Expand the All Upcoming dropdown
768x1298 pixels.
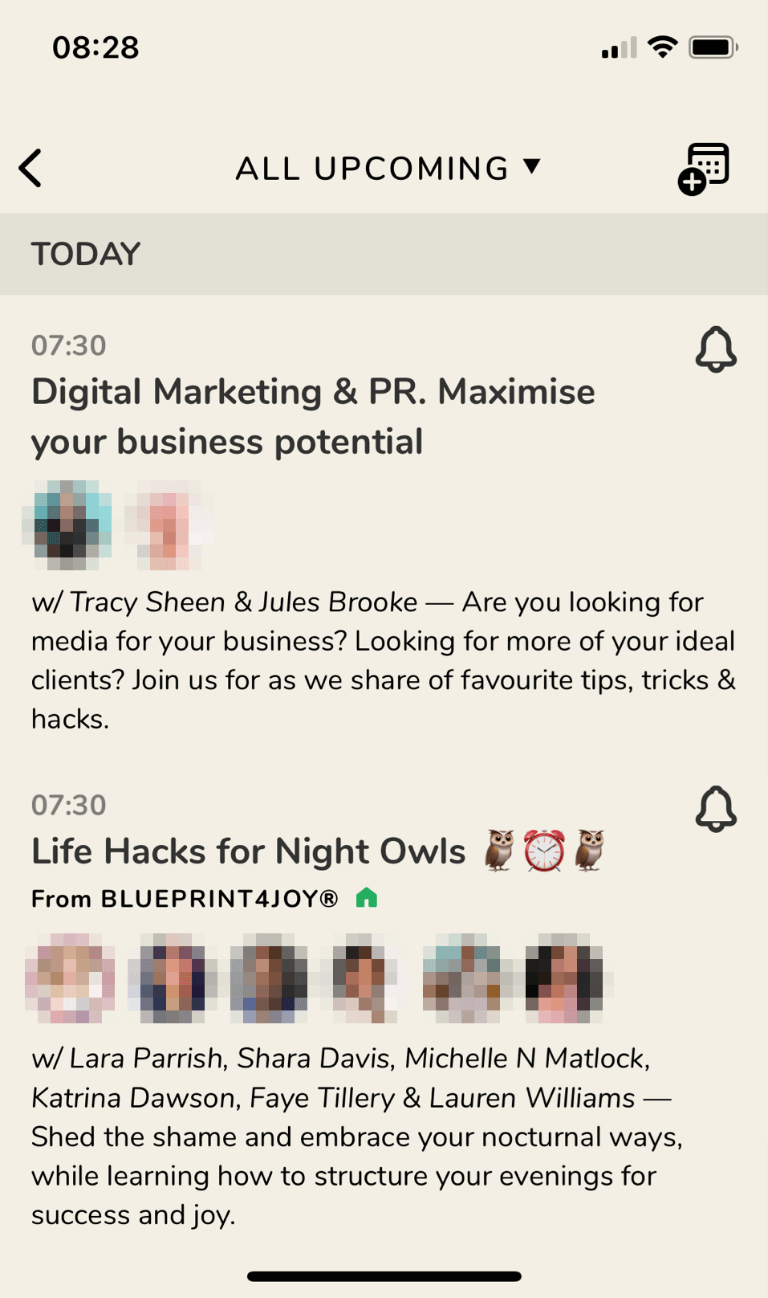click(388, 168)
